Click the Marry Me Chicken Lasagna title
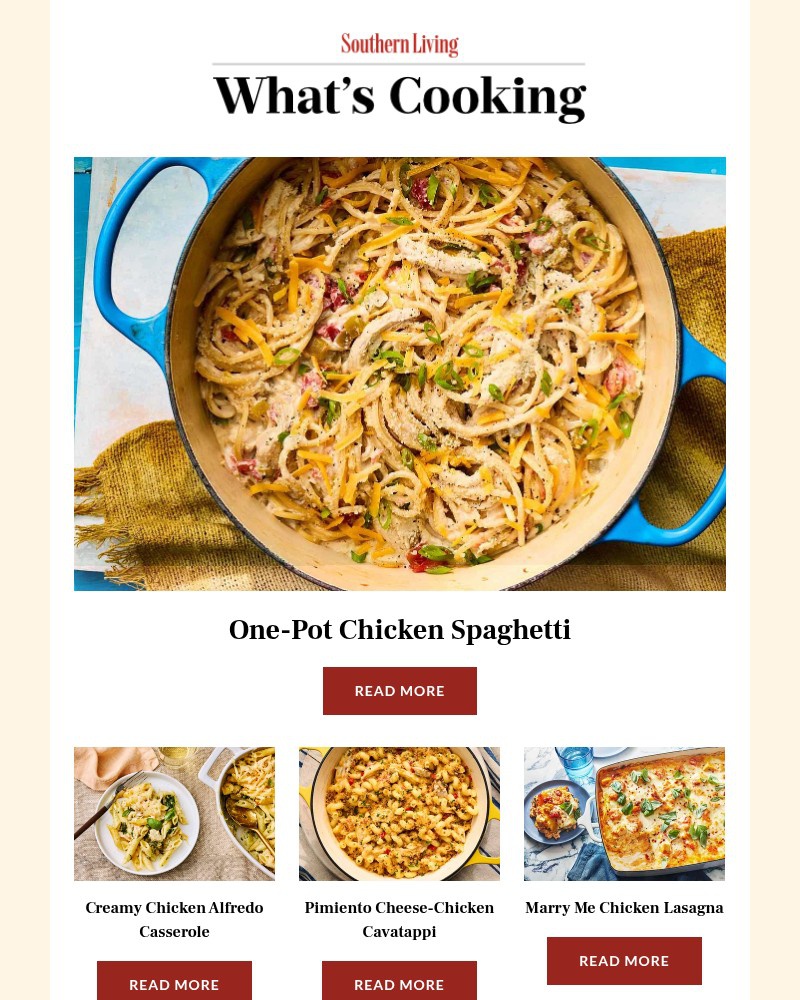 pos(624,908)
